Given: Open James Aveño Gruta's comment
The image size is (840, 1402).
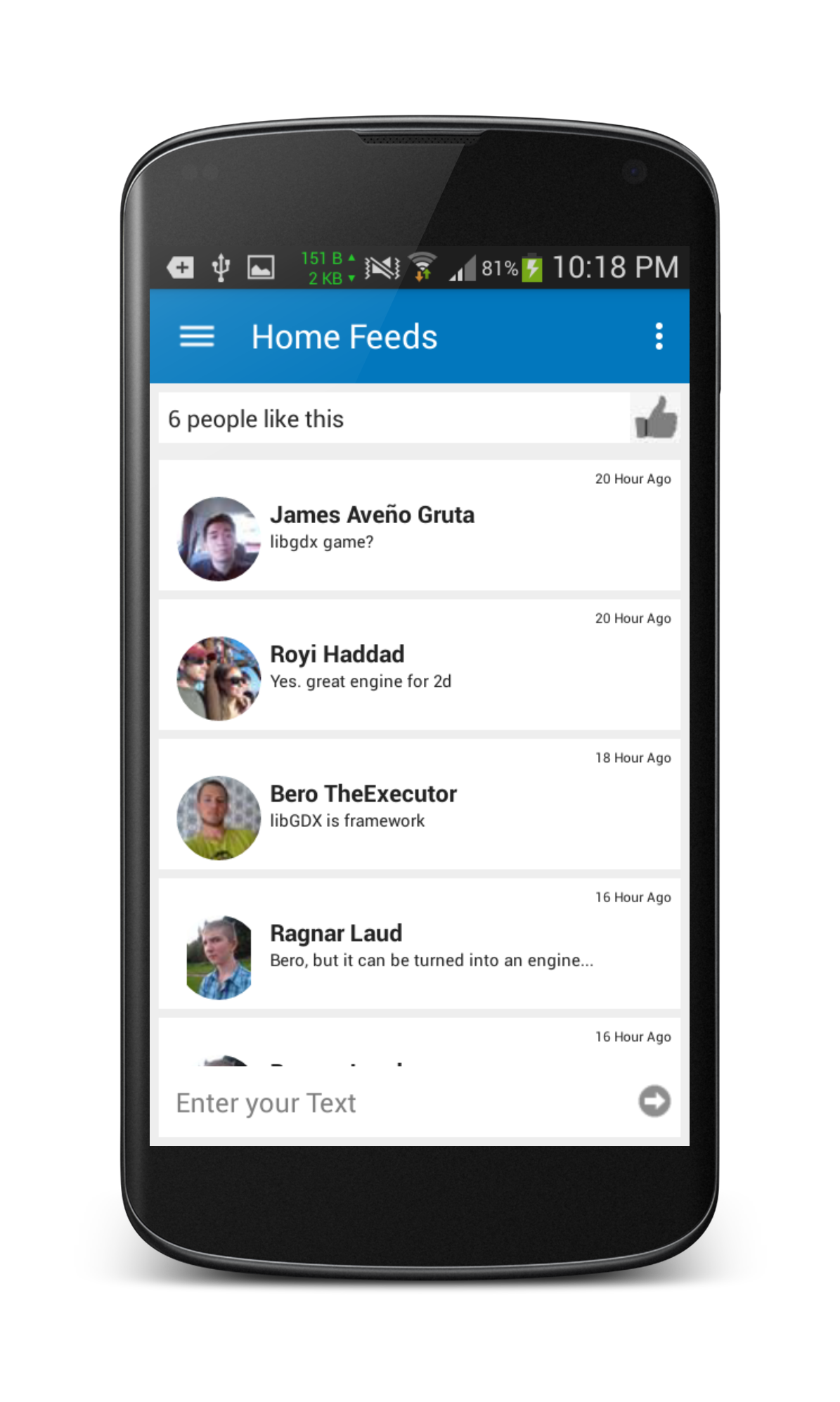Looking at the screenshot, I should 420,526.
